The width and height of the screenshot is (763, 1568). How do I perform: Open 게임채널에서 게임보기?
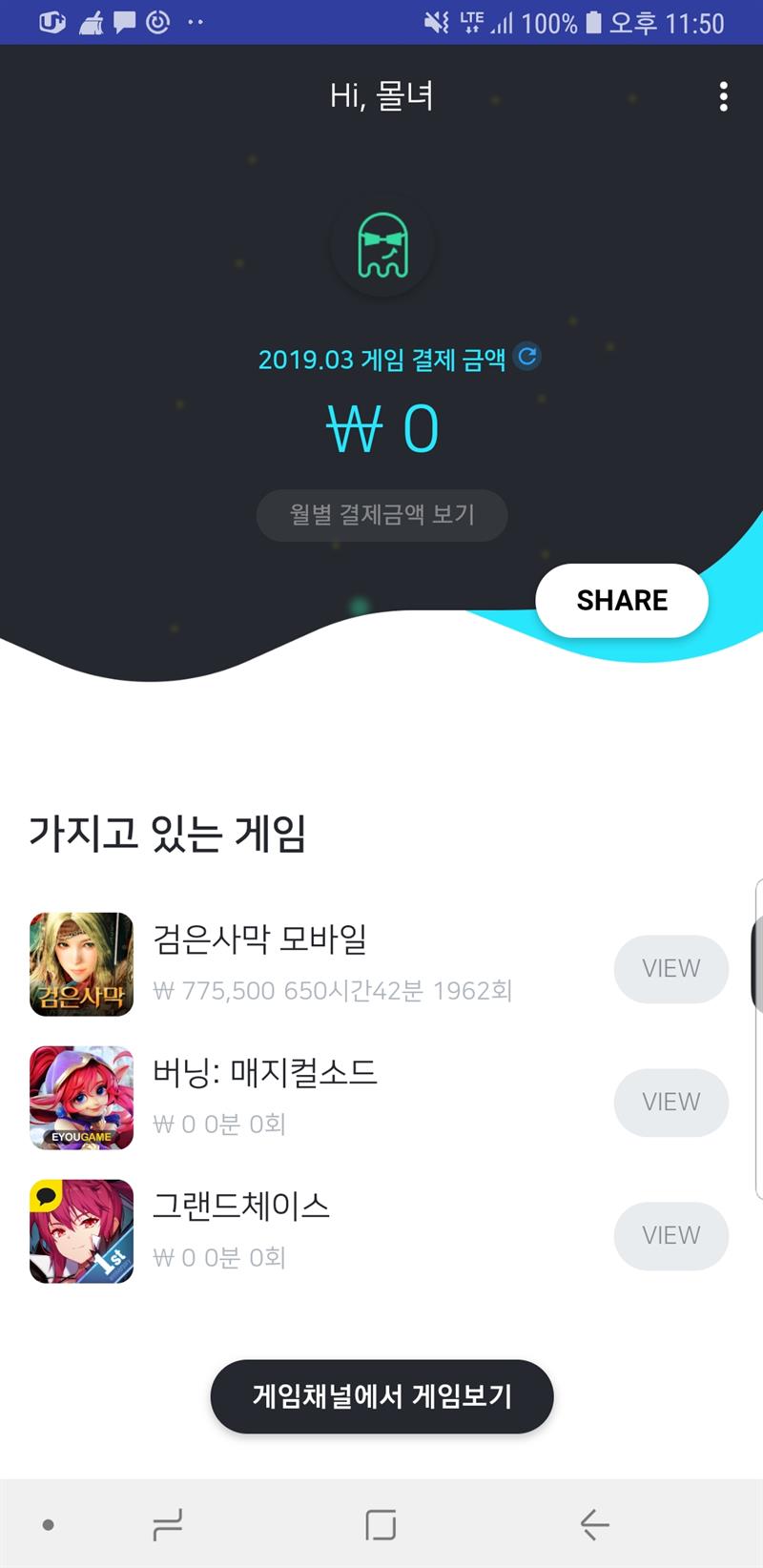pos(381,1396)
